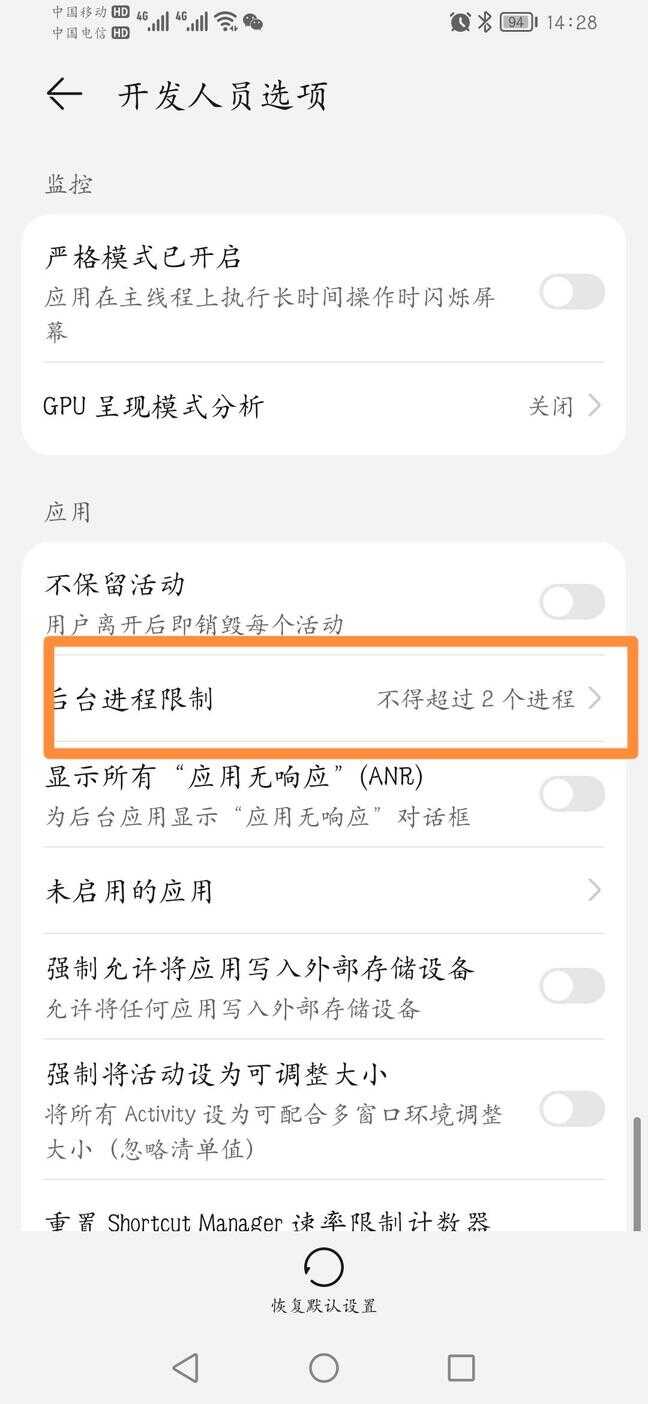This screenshot has width=648, height=1404.
Task: Tap 重置 Shortcut Manager 速率限制计数器
Action: pos(268,1220)
